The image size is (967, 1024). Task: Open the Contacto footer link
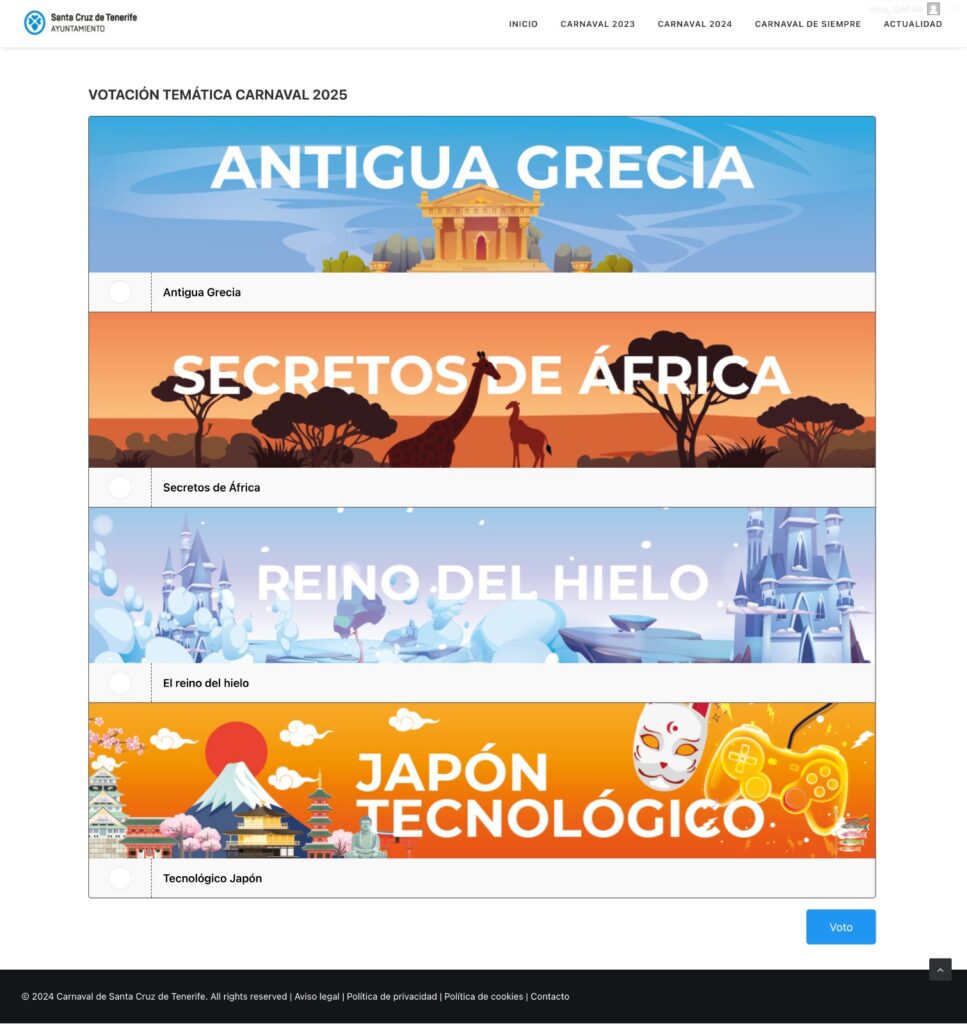click(549, 996)
